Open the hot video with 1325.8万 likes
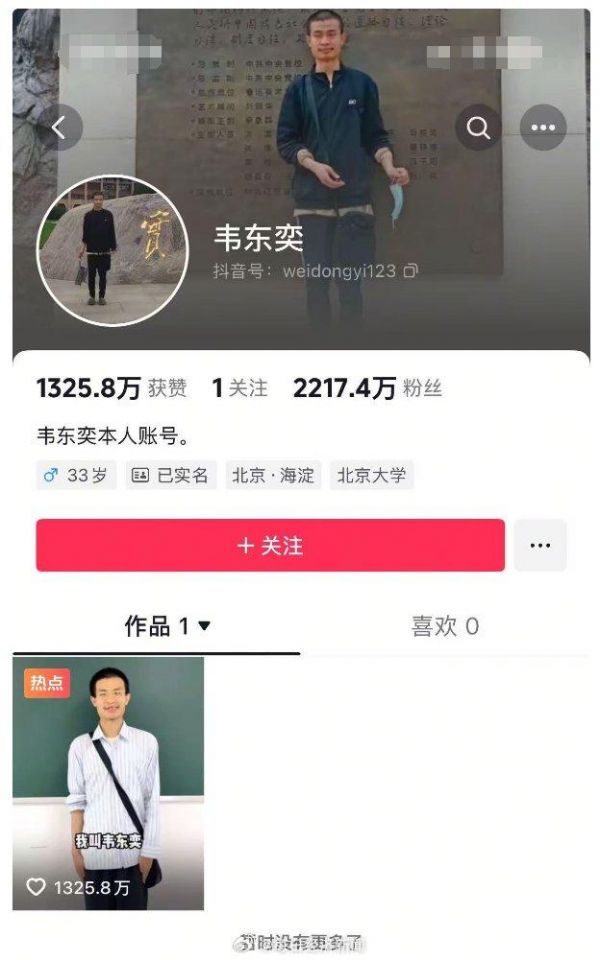600x960 pixels. [x=108, y=783]
